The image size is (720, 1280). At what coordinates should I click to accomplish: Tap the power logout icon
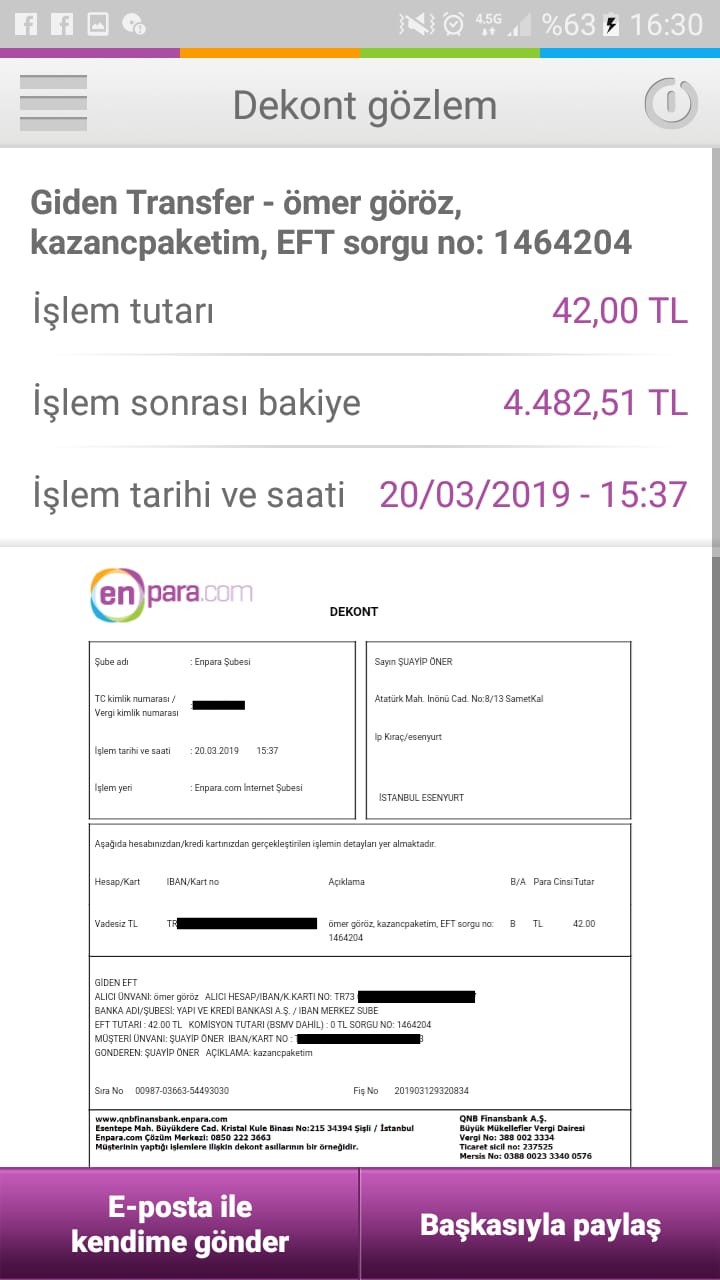(x=671, y=102)
